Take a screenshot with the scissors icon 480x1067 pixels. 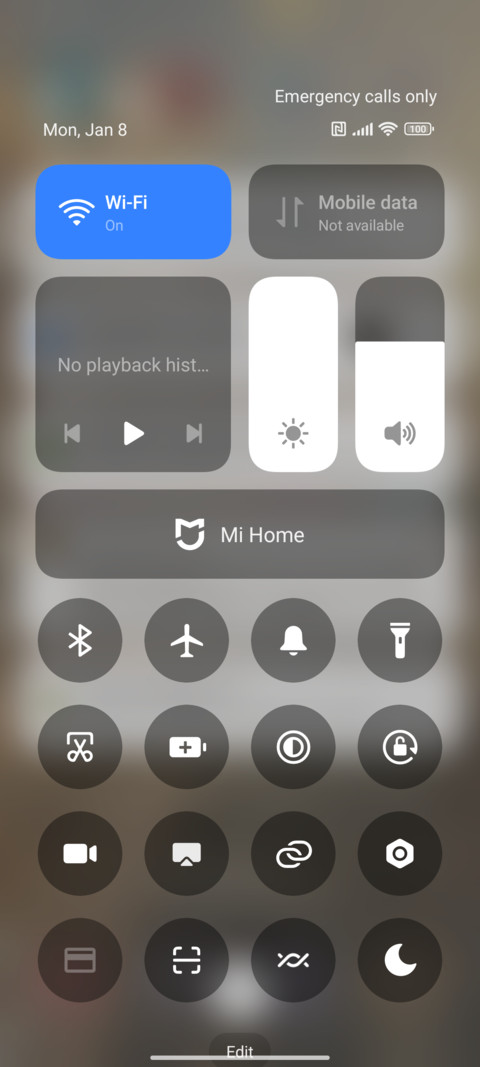[x=80, y=747]
